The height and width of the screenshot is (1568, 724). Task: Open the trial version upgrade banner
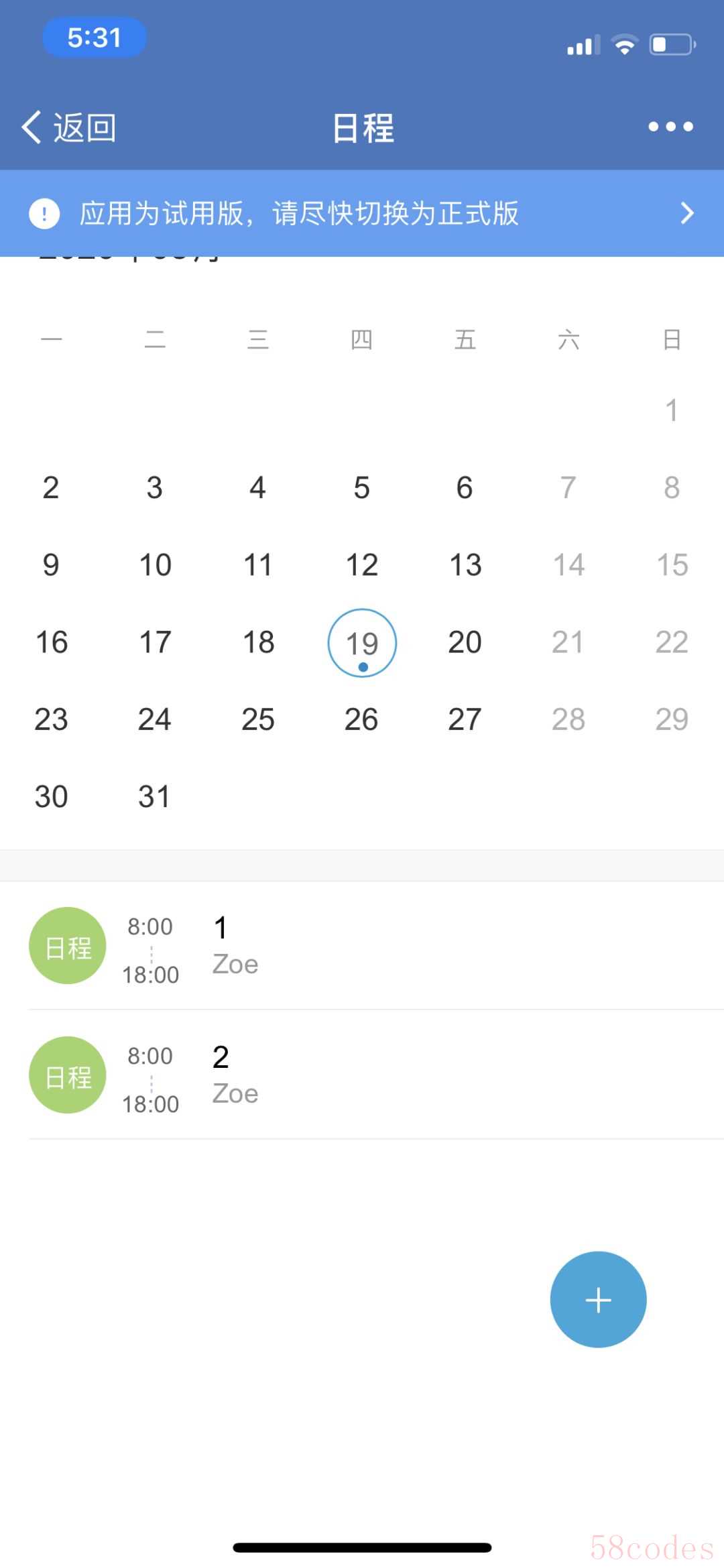coord(362,213)
